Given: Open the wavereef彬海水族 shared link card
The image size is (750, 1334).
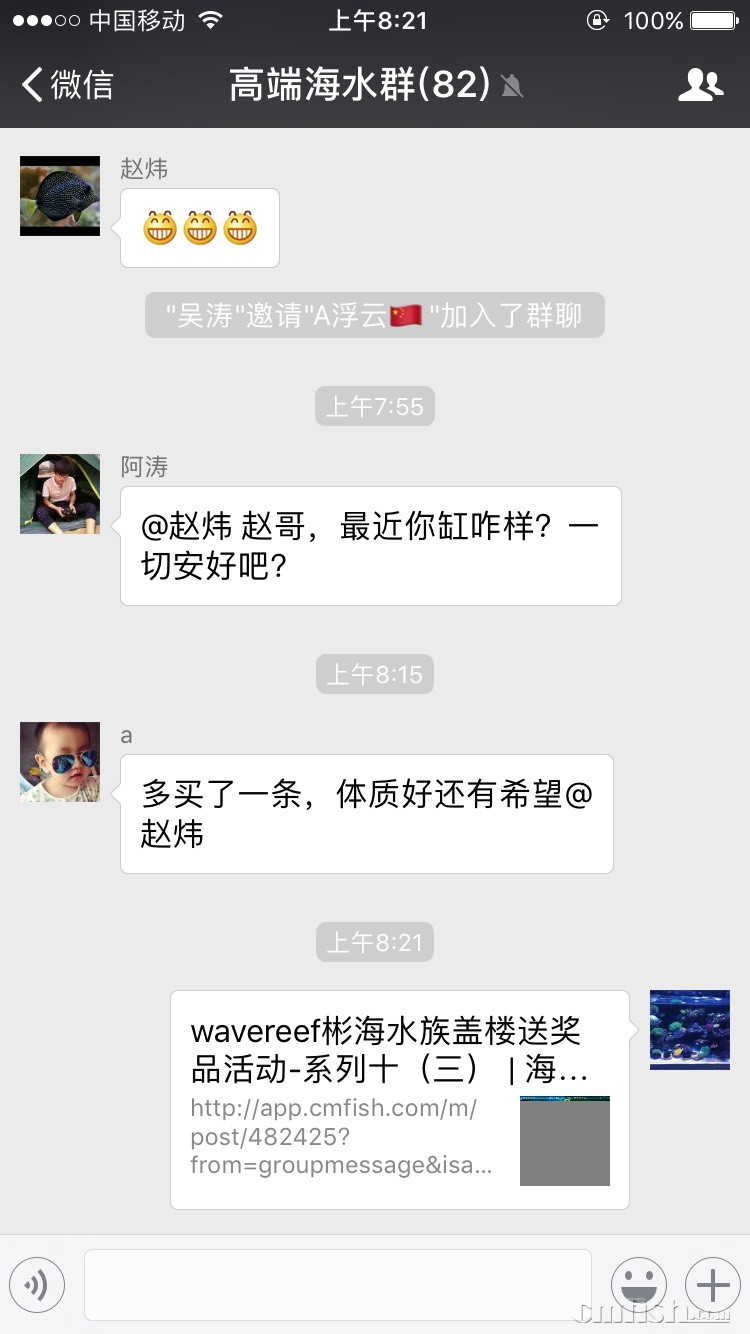Looking at the screenshot, I should coord(399,1100).
